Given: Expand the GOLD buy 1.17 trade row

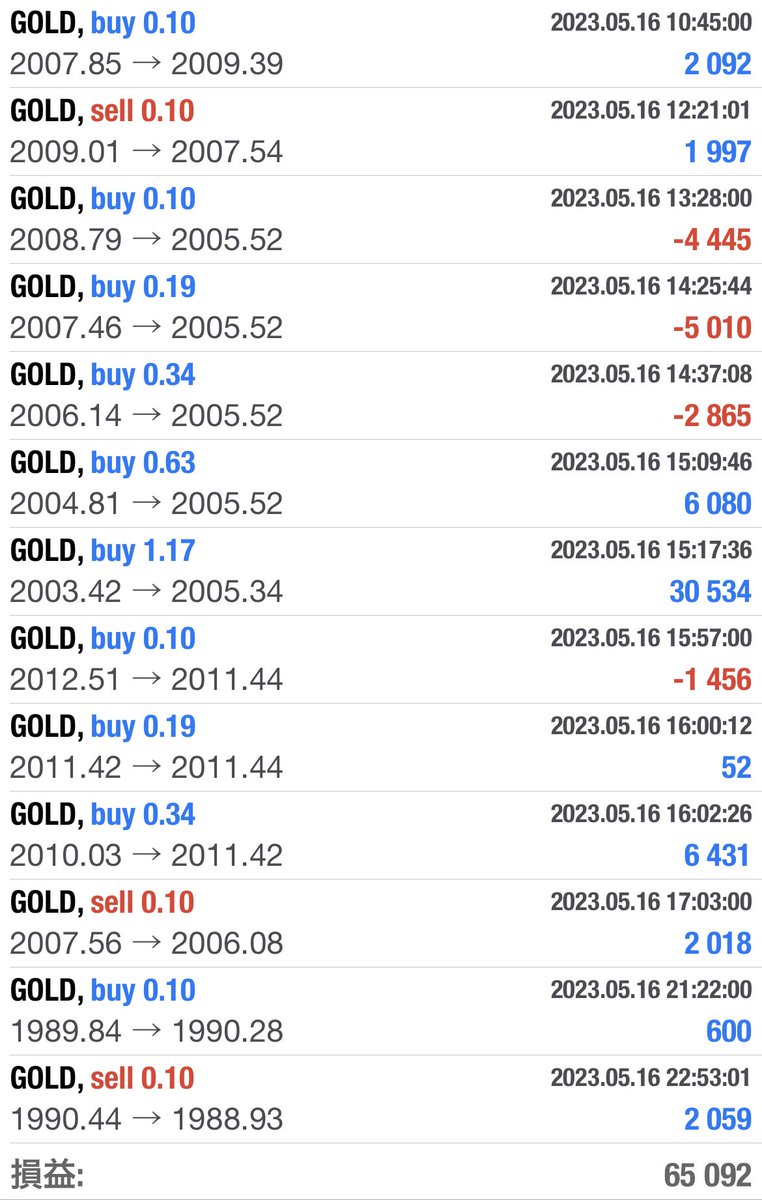Looking at the screenshot, I should [x=380, y=572].
